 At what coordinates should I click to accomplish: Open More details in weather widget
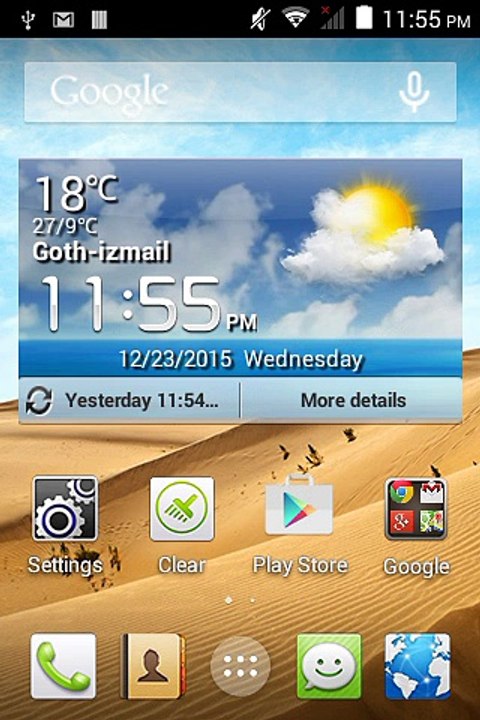pos(353,400)
